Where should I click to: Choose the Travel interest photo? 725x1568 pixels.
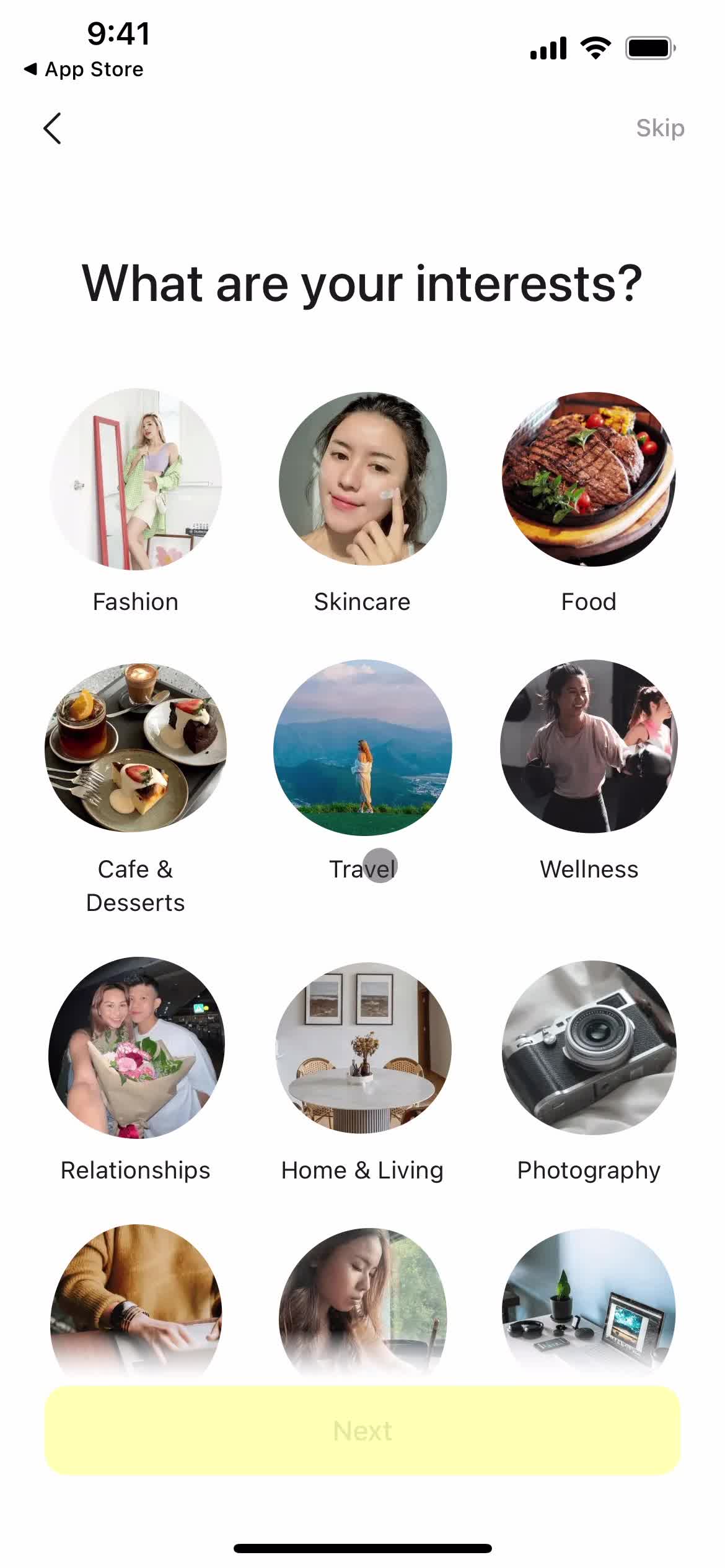pyautogui.click(x=362, y=751)
